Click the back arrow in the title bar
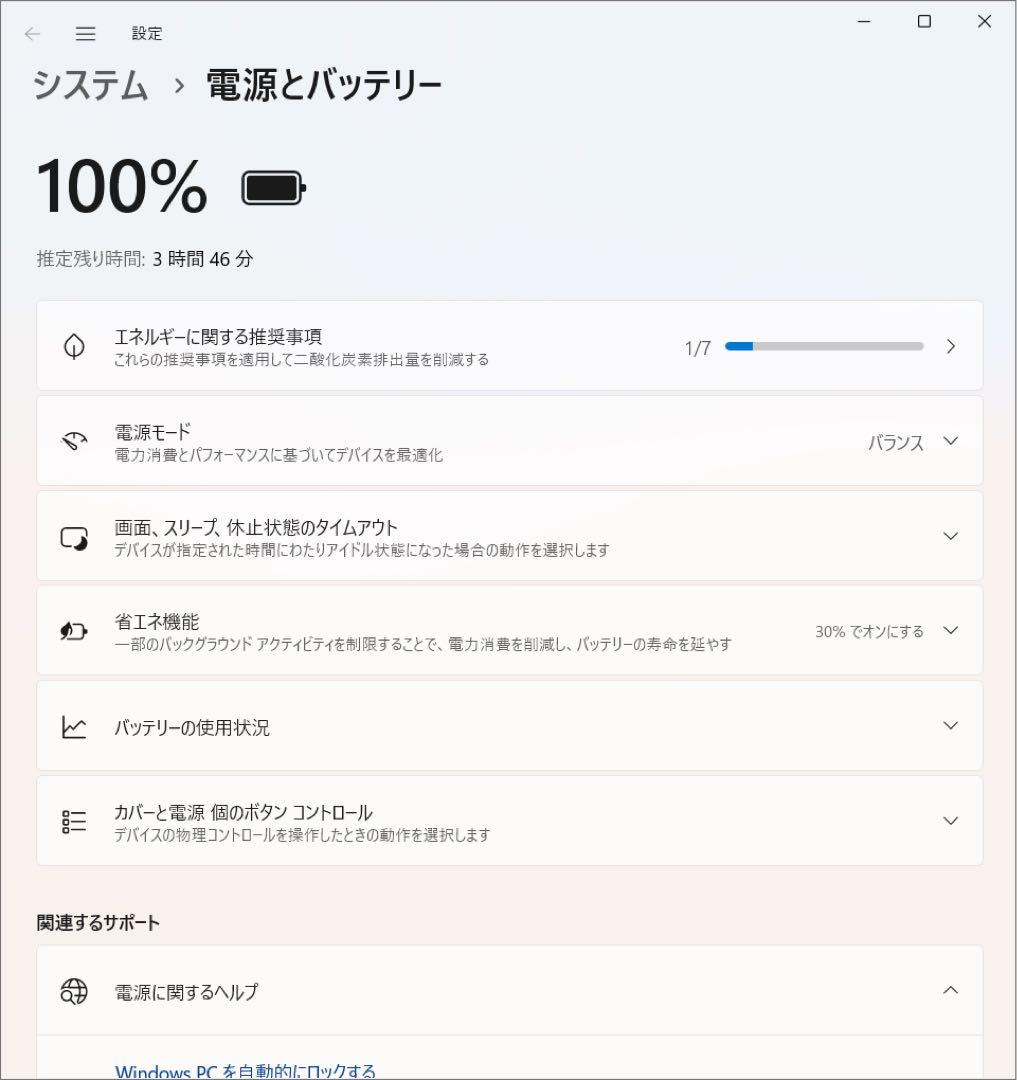The width and height of the screenshot is (1017, 1080). coord(31,33)
